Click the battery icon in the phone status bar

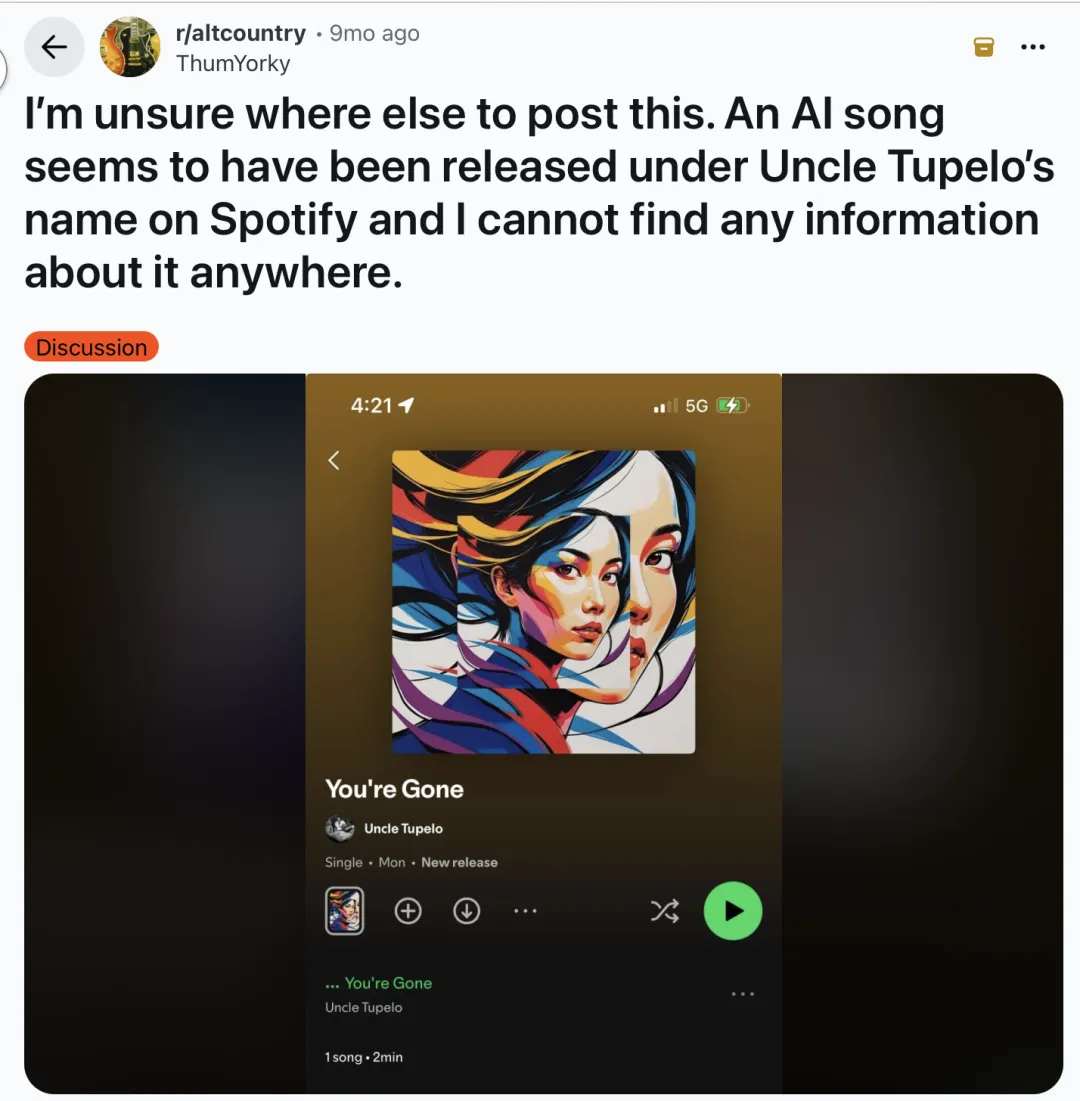(731, 405)
